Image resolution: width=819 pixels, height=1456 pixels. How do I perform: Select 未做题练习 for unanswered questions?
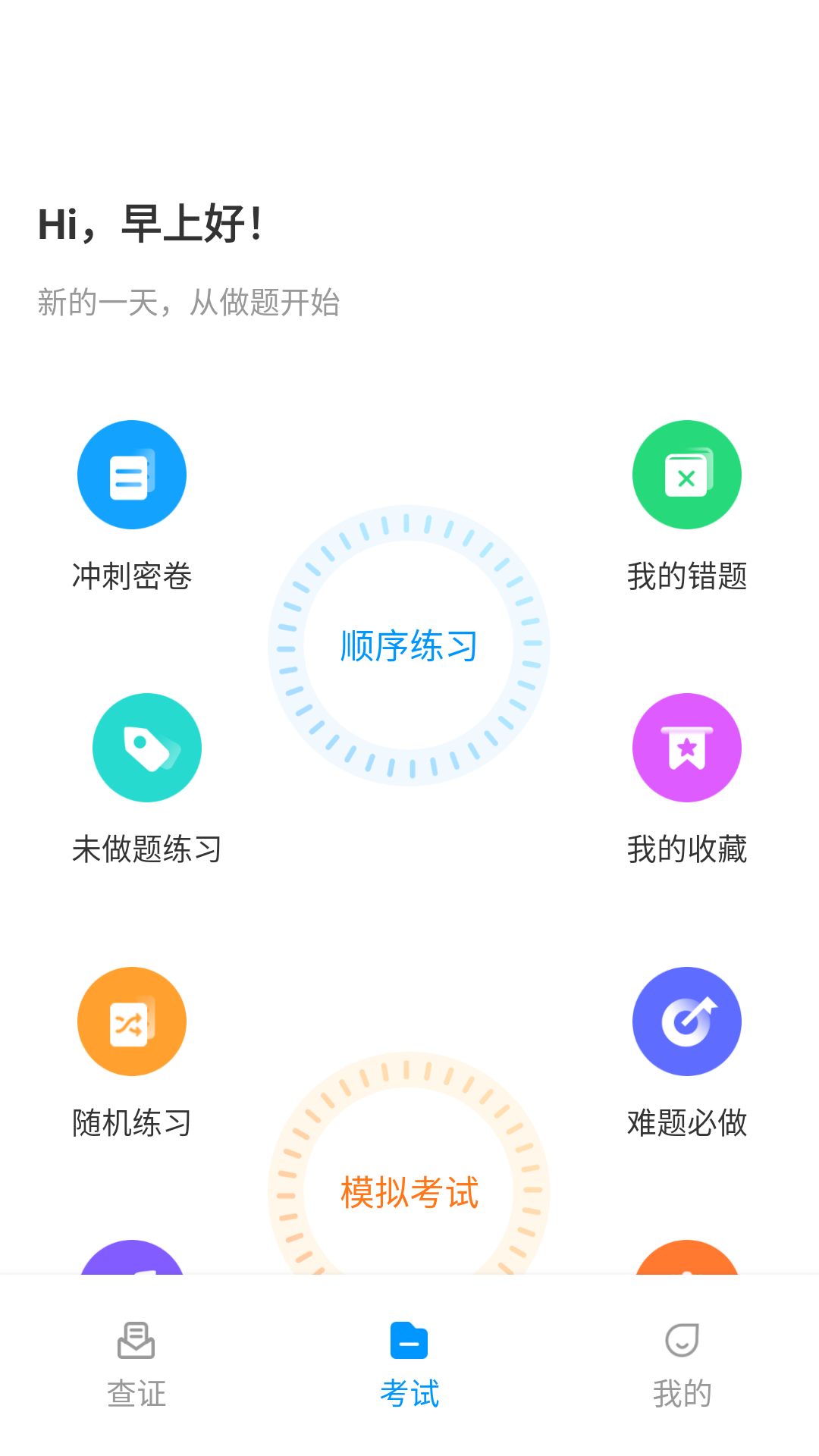click(x=147, y=850)
